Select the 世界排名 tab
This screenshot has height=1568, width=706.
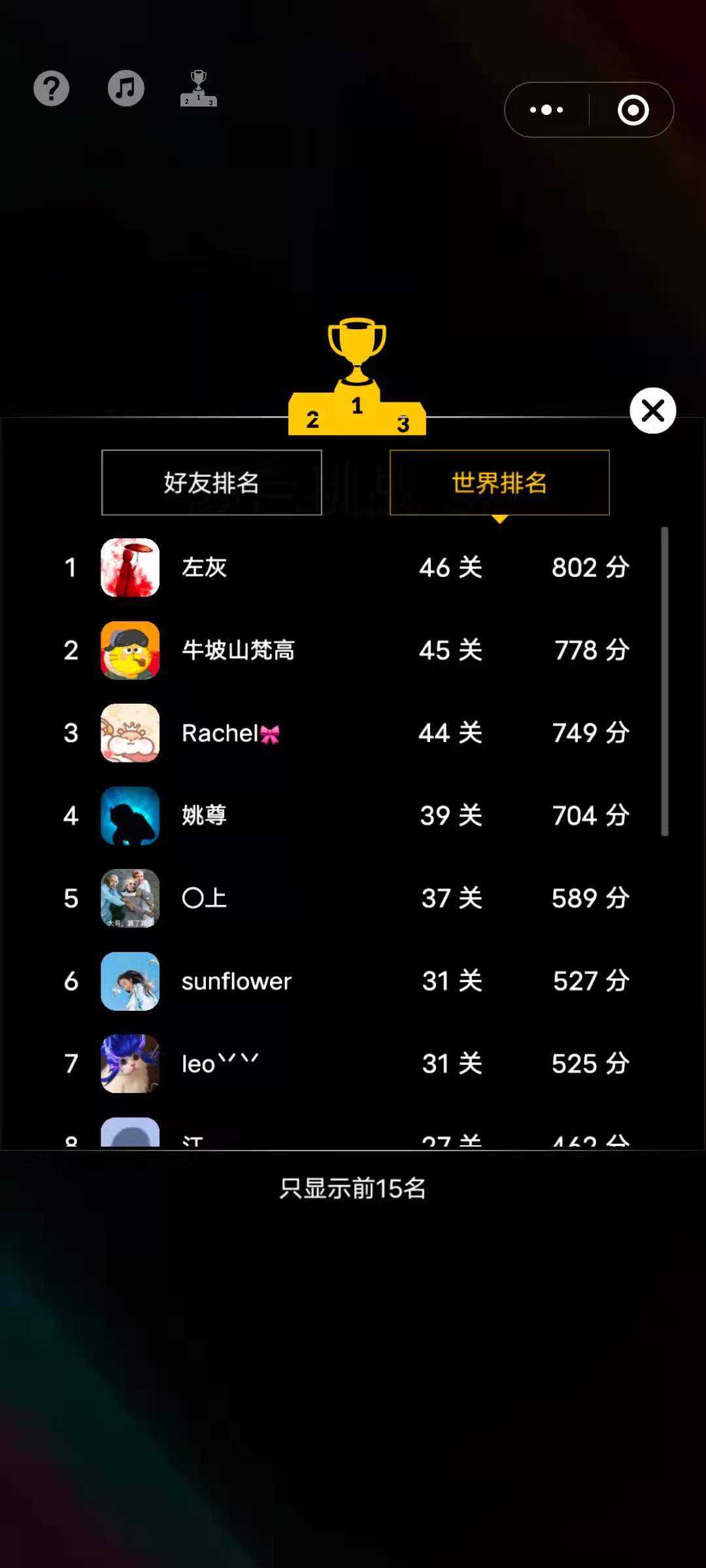tap(499, 483)
